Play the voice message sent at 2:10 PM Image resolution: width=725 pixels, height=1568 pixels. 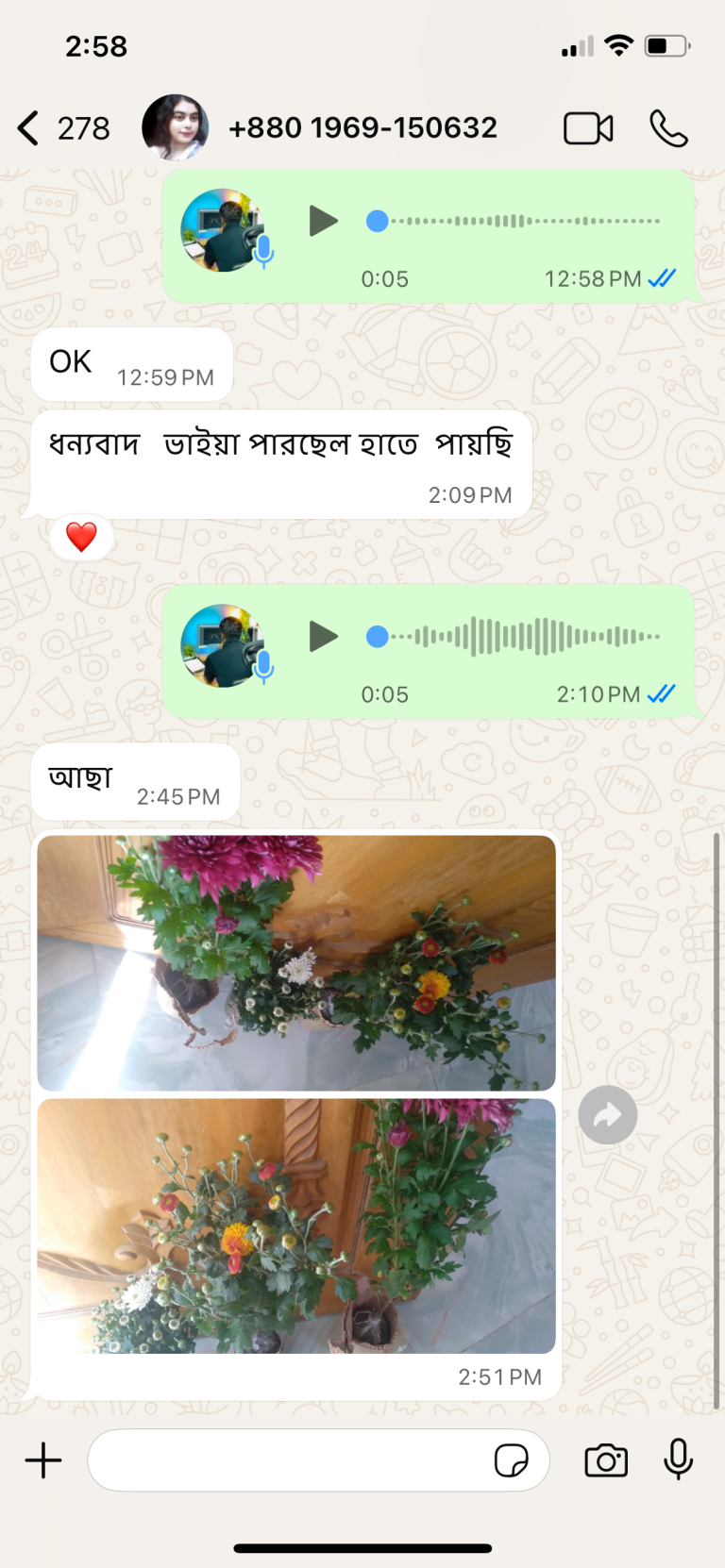click(x=323, y=637)
